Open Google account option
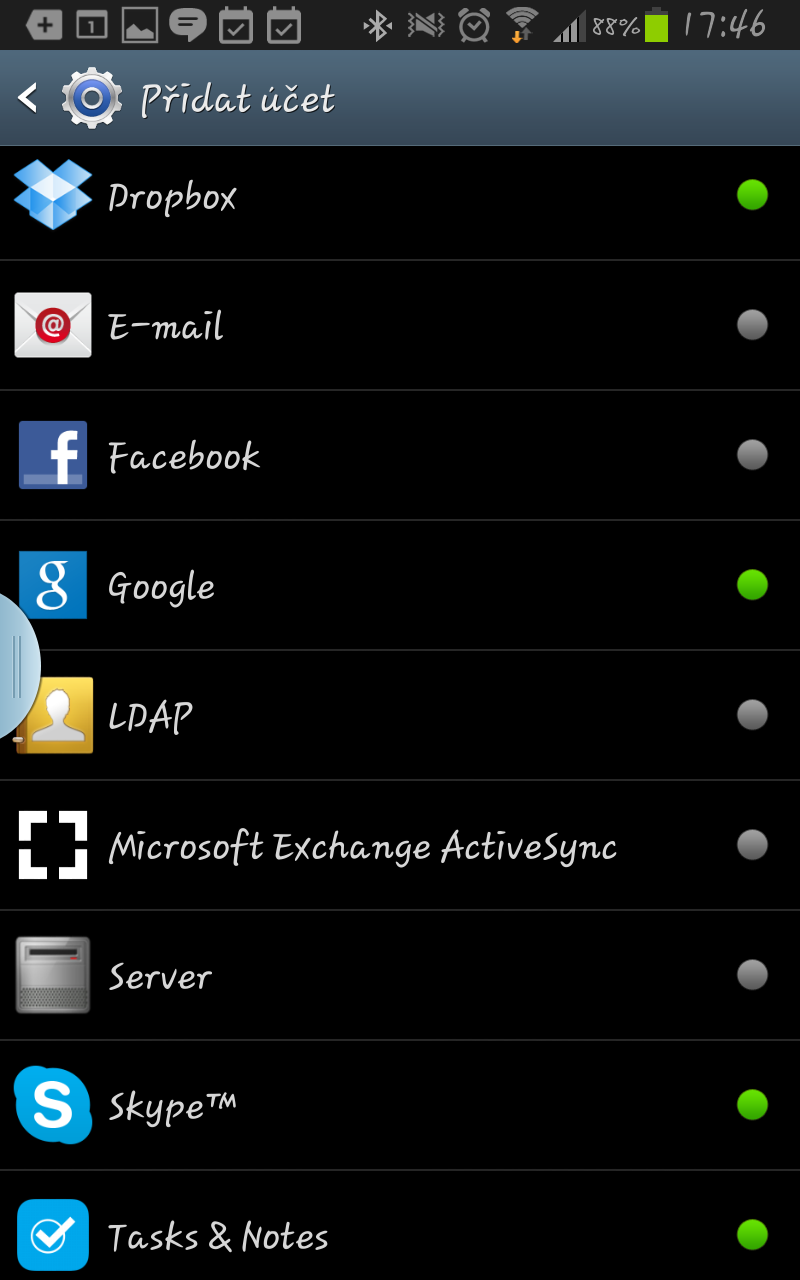This screenshot has width=800, height=1280. click(400, 586)
